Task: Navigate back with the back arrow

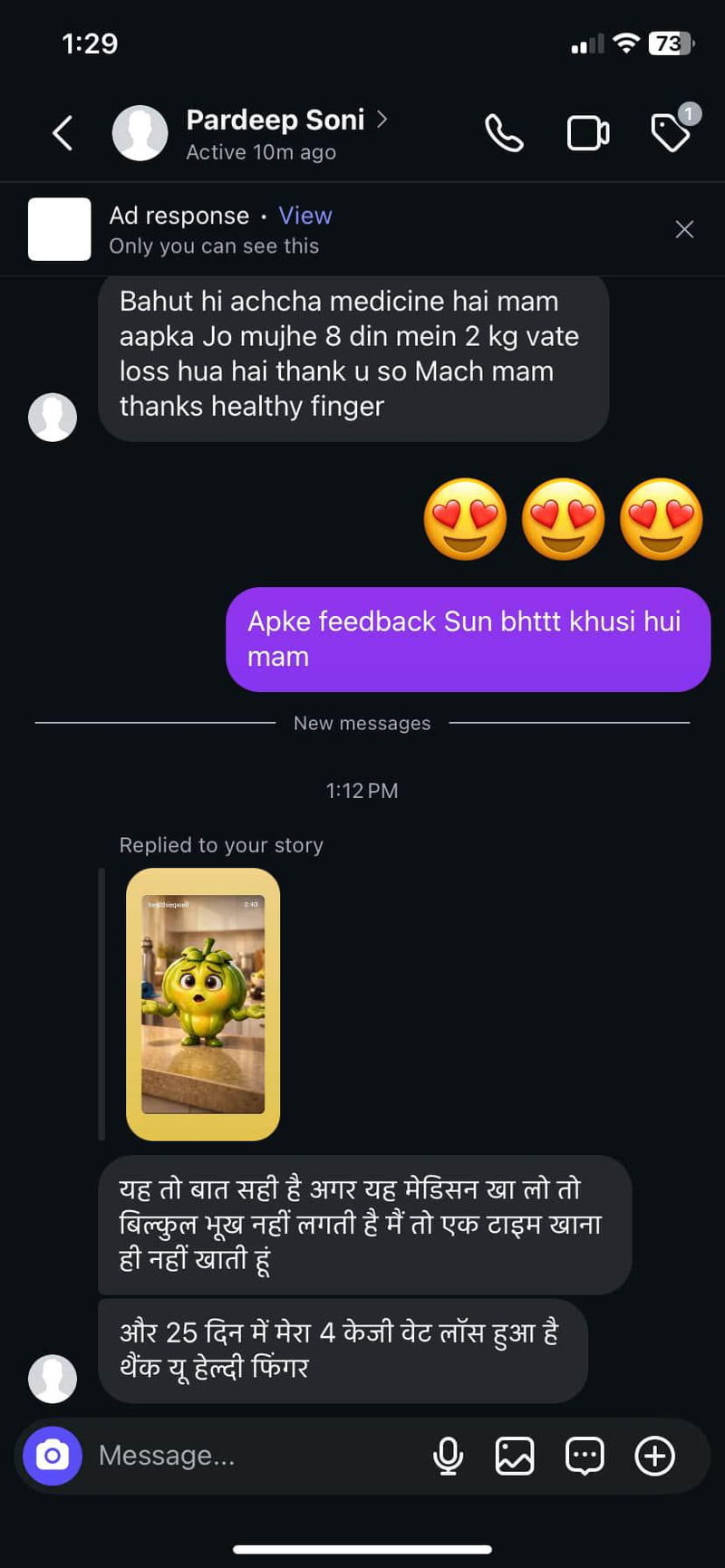Action: pyautogui.click(x=62, y=131)
